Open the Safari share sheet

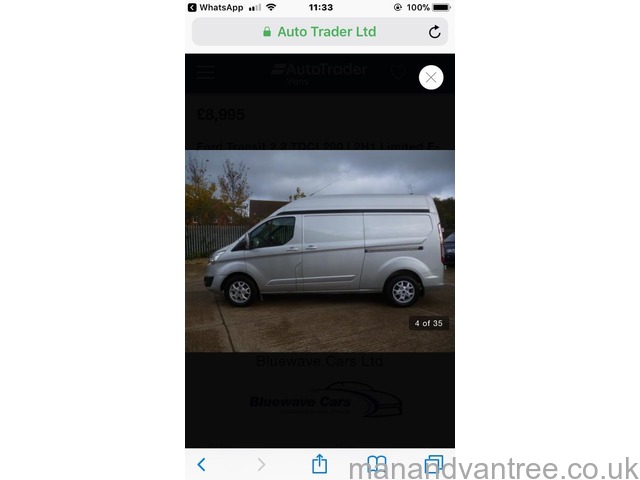click(320, 464)
